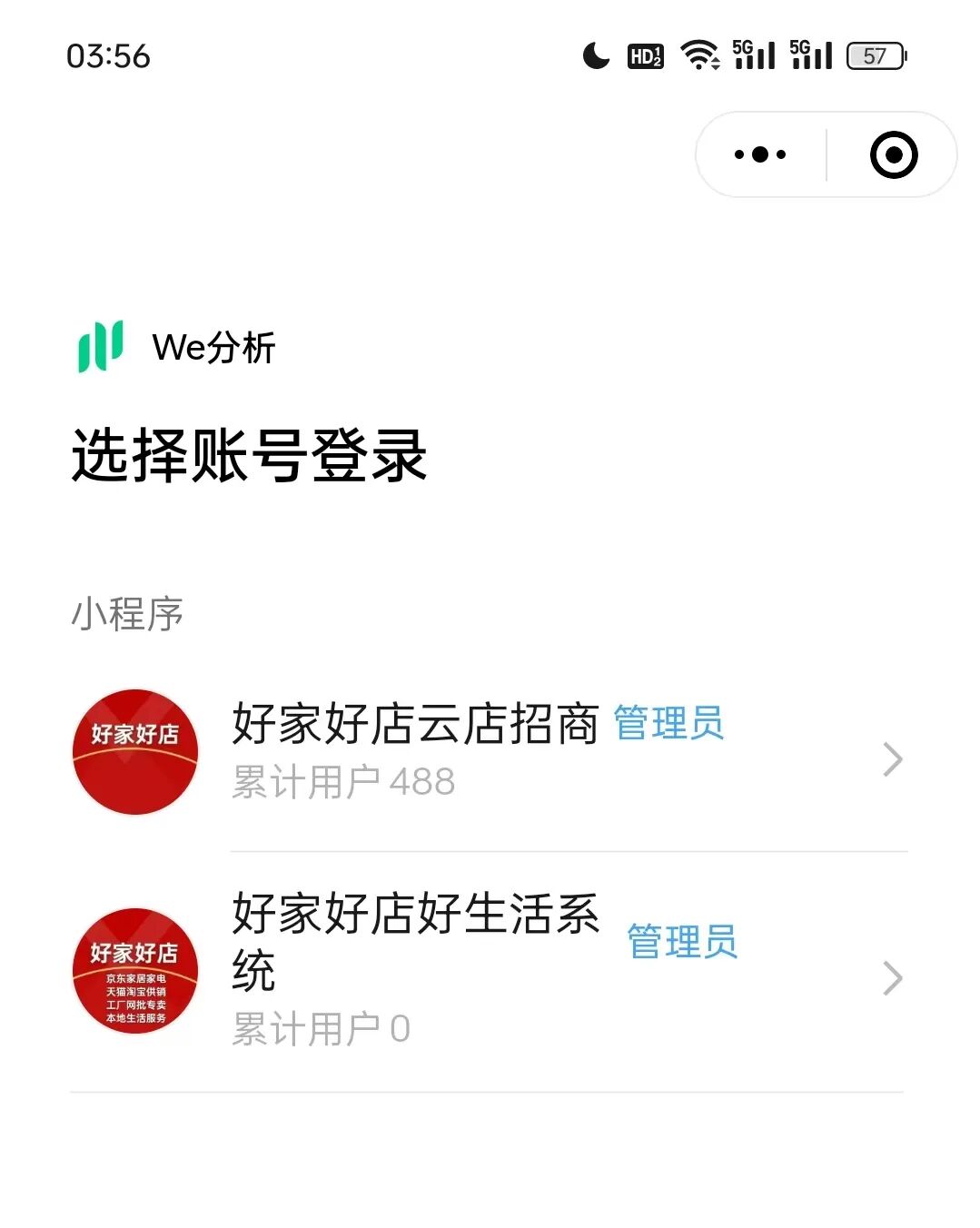Open the mini program more-options menu
Screen dimensions: 980x1228
click(760, 154)
